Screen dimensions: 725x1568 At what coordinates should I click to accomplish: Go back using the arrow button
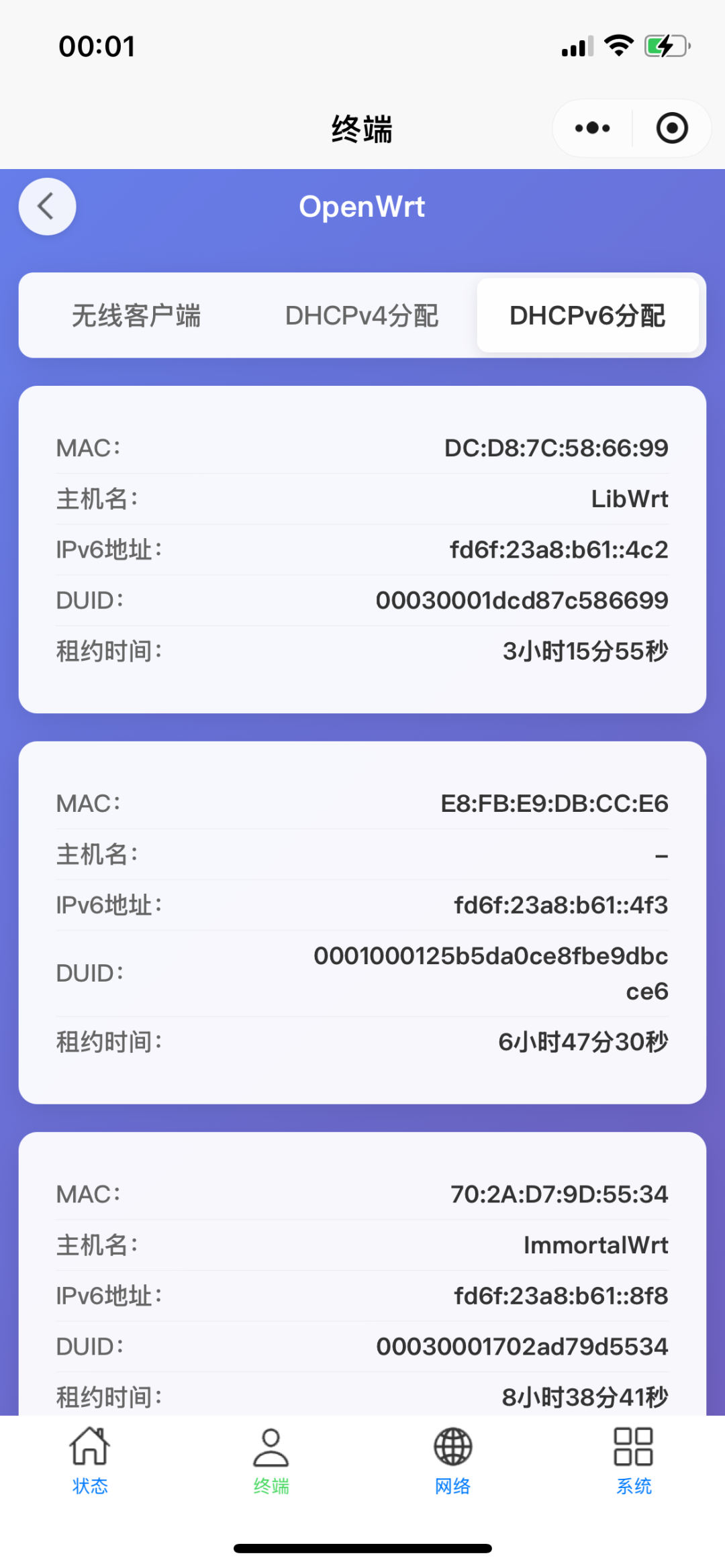(47, 207)
